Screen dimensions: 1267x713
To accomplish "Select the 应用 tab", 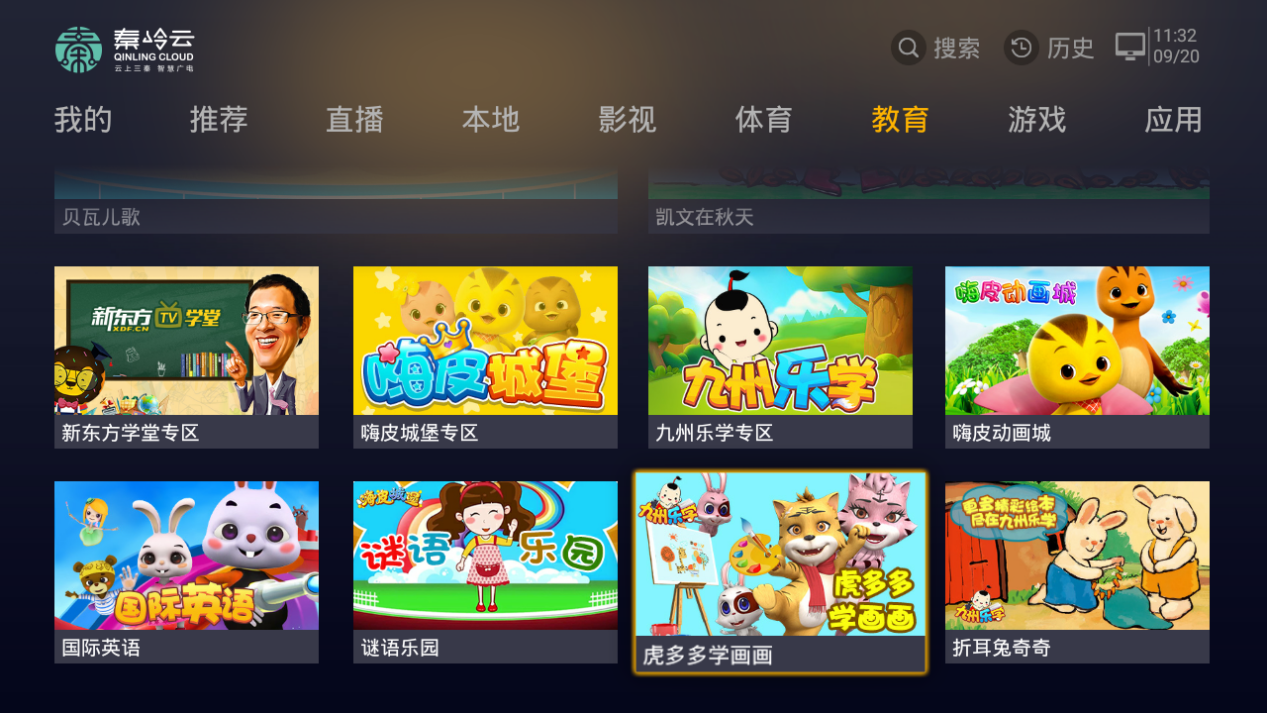I will click(x=1173, y=120).
